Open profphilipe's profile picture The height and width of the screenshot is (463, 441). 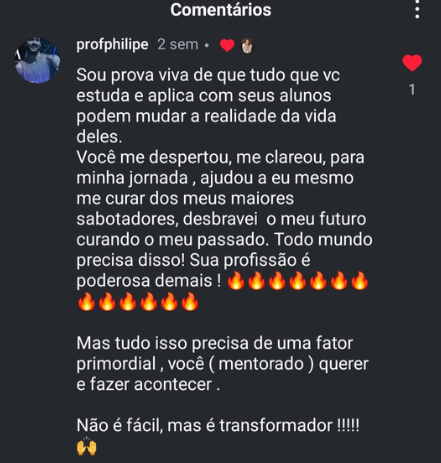[37, 61]
